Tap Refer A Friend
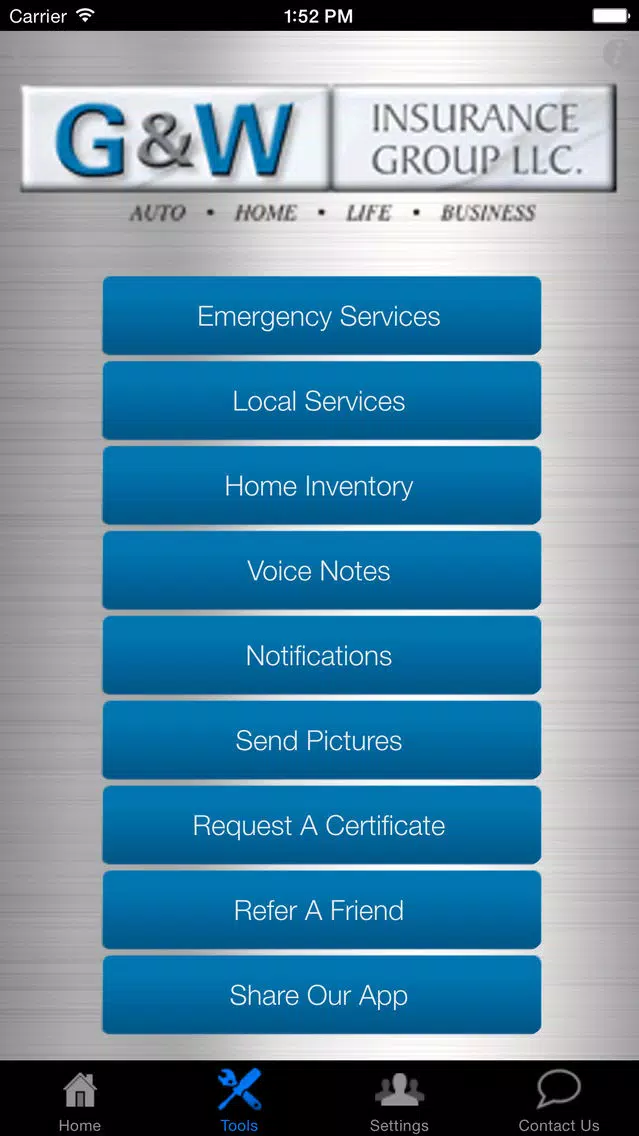The width and height of the screenshot is (639, 1136). point(321,911)
